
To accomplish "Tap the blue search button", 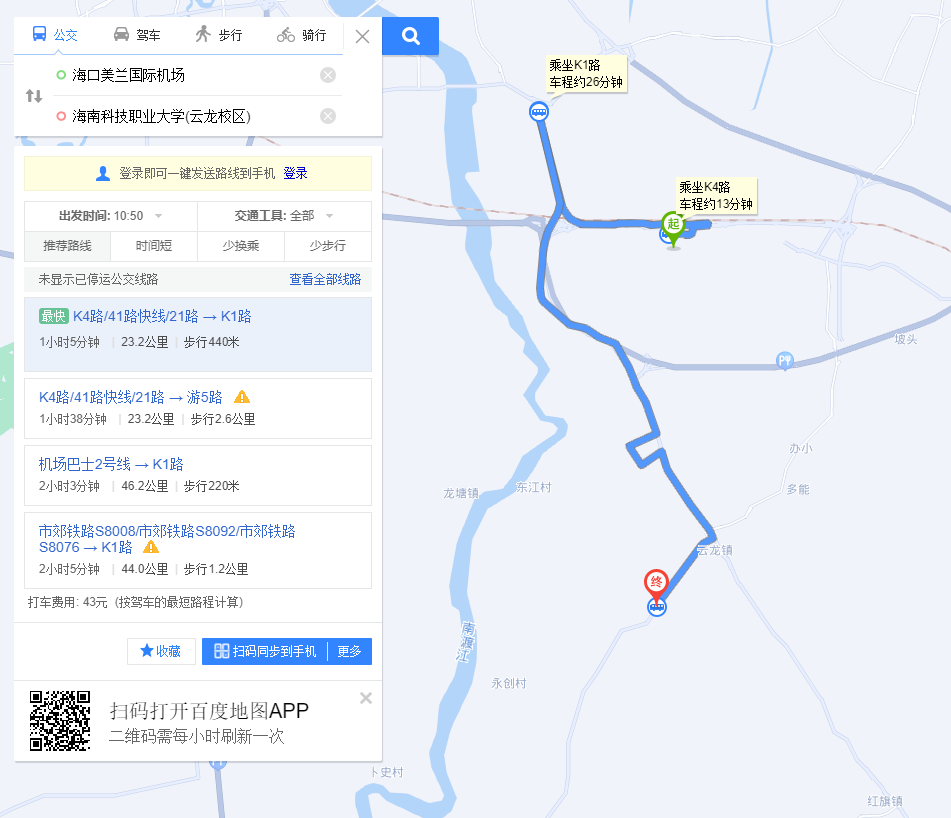I will click(410, 36).
